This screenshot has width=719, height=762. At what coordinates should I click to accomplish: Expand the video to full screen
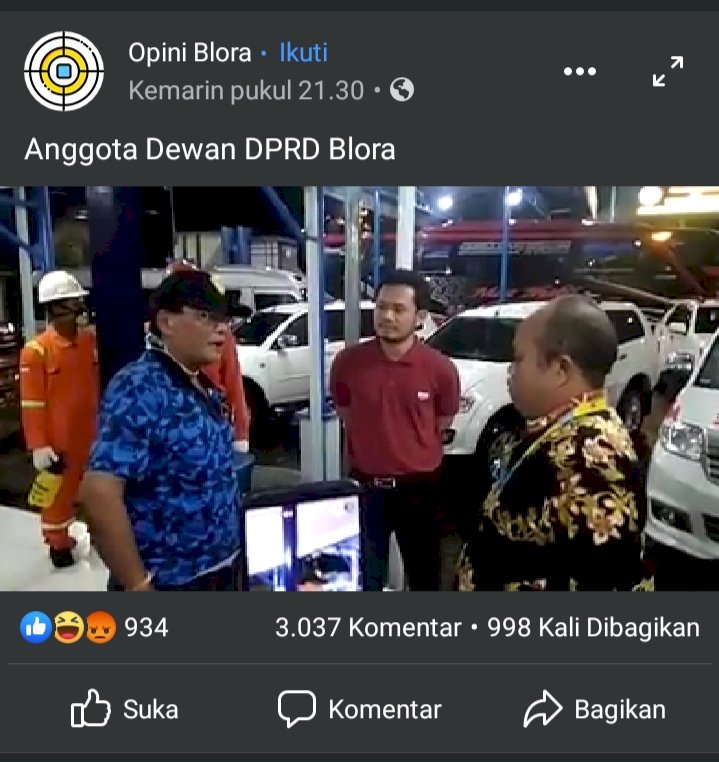tap(667, 72)
